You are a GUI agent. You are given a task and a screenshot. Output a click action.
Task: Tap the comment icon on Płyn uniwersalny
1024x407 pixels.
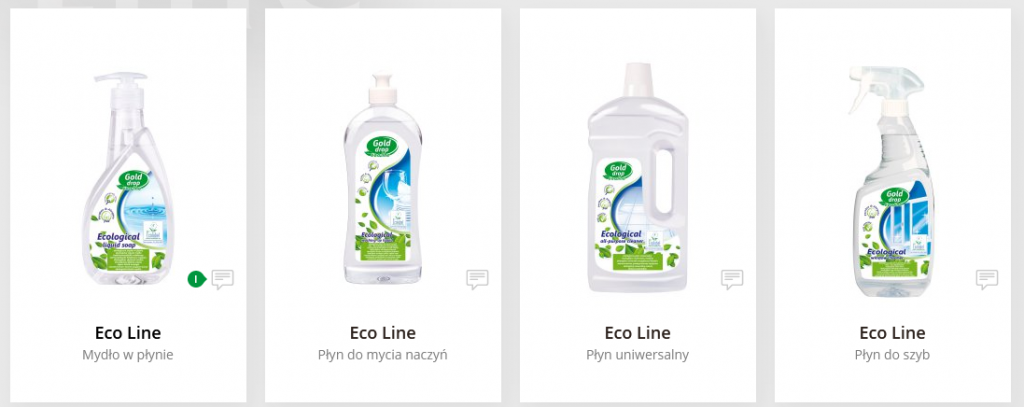coord(733,279)
